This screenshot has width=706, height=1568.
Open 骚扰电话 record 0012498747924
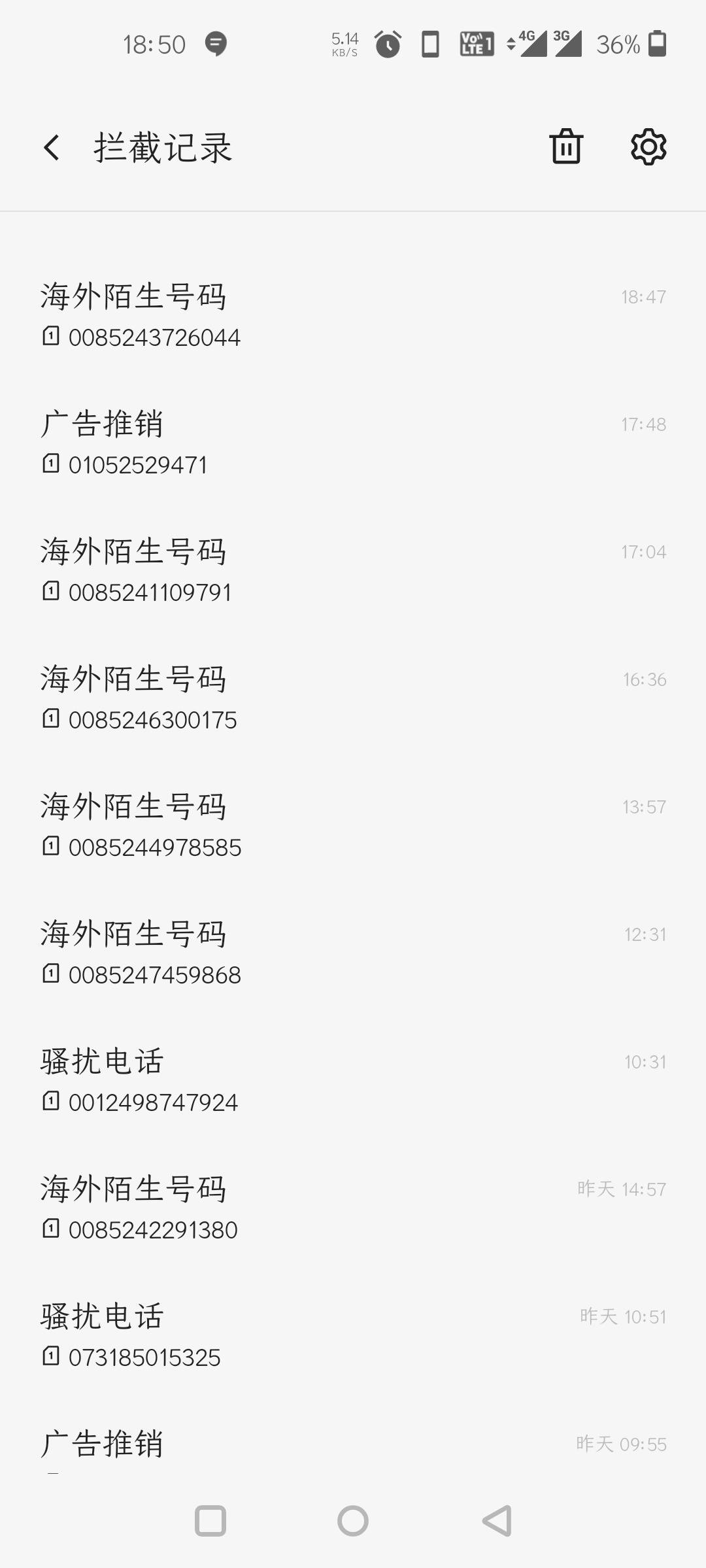(x=353, y=1081)
